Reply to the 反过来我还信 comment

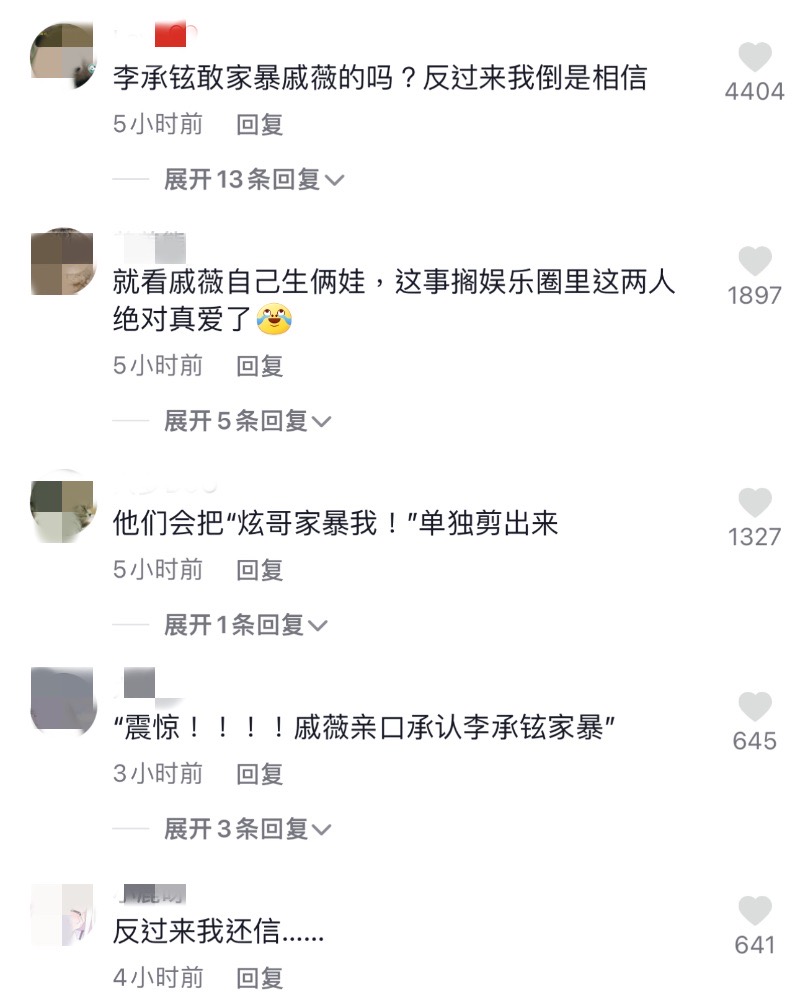point(260,977)
